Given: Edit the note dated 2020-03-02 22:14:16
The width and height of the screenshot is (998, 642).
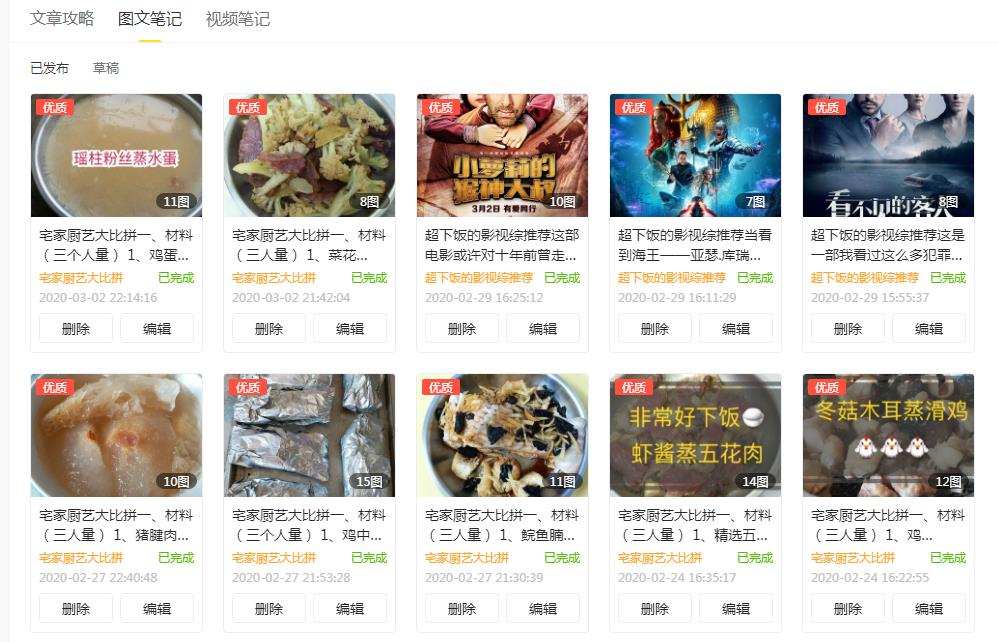Looking at the screenshot, I should click(157, 328).
